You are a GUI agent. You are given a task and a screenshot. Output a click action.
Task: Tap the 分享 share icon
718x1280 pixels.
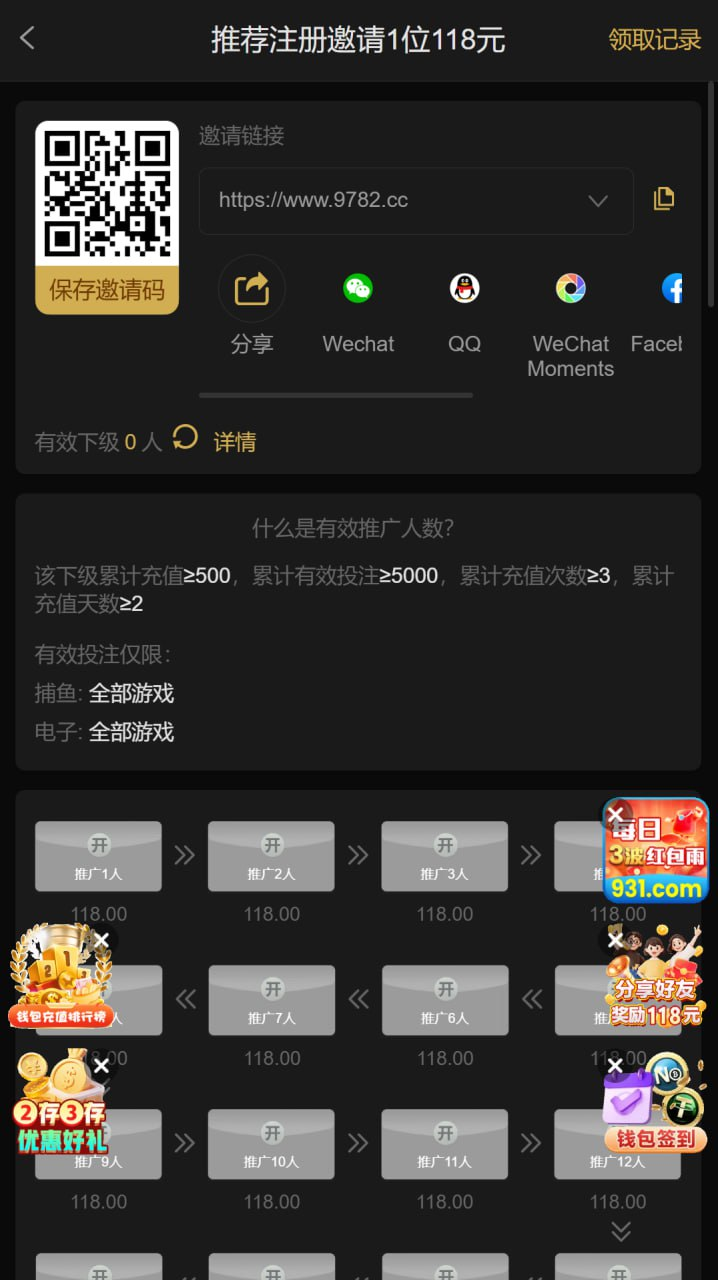252,289
